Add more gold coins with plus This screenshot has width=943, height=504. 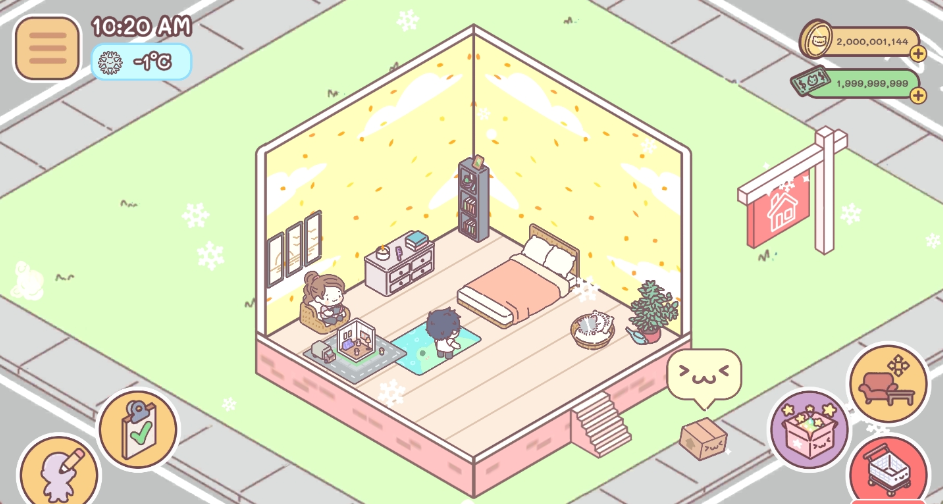[918, 54]
